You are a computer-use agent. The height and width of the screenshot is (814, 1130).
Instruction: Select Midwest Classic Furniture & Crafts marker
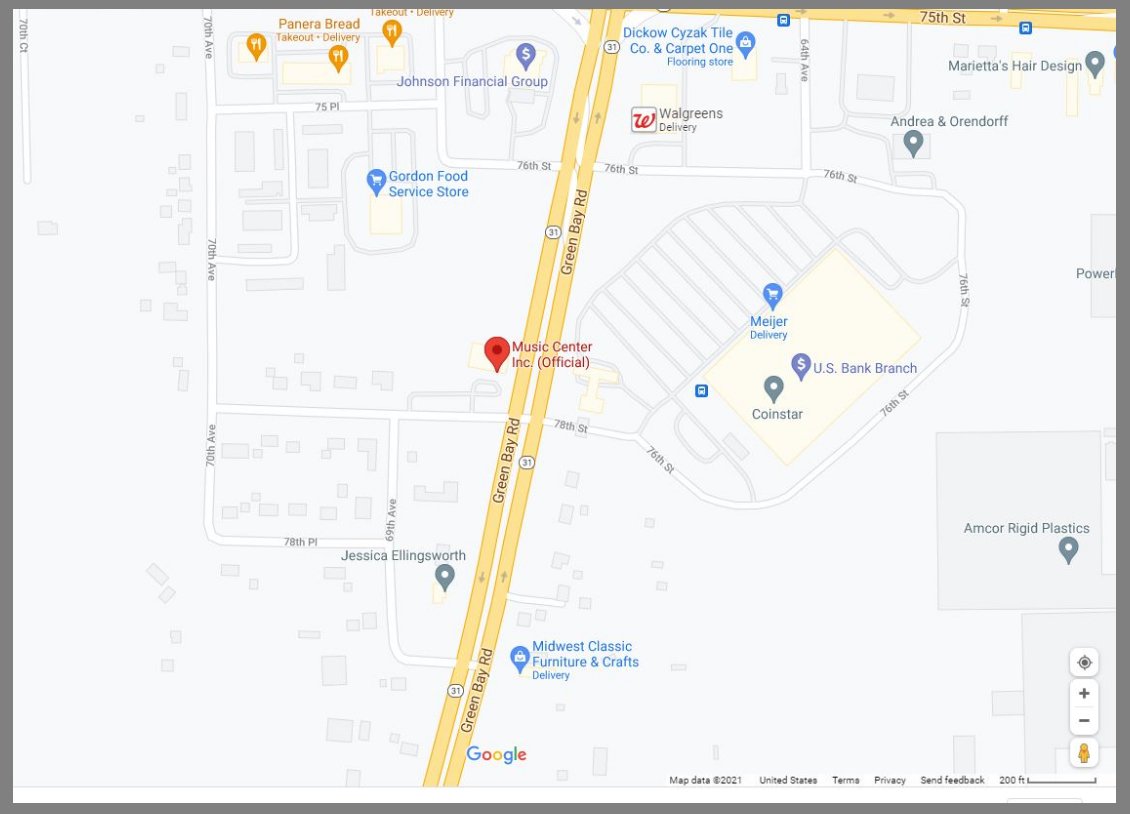coord(519,658)
